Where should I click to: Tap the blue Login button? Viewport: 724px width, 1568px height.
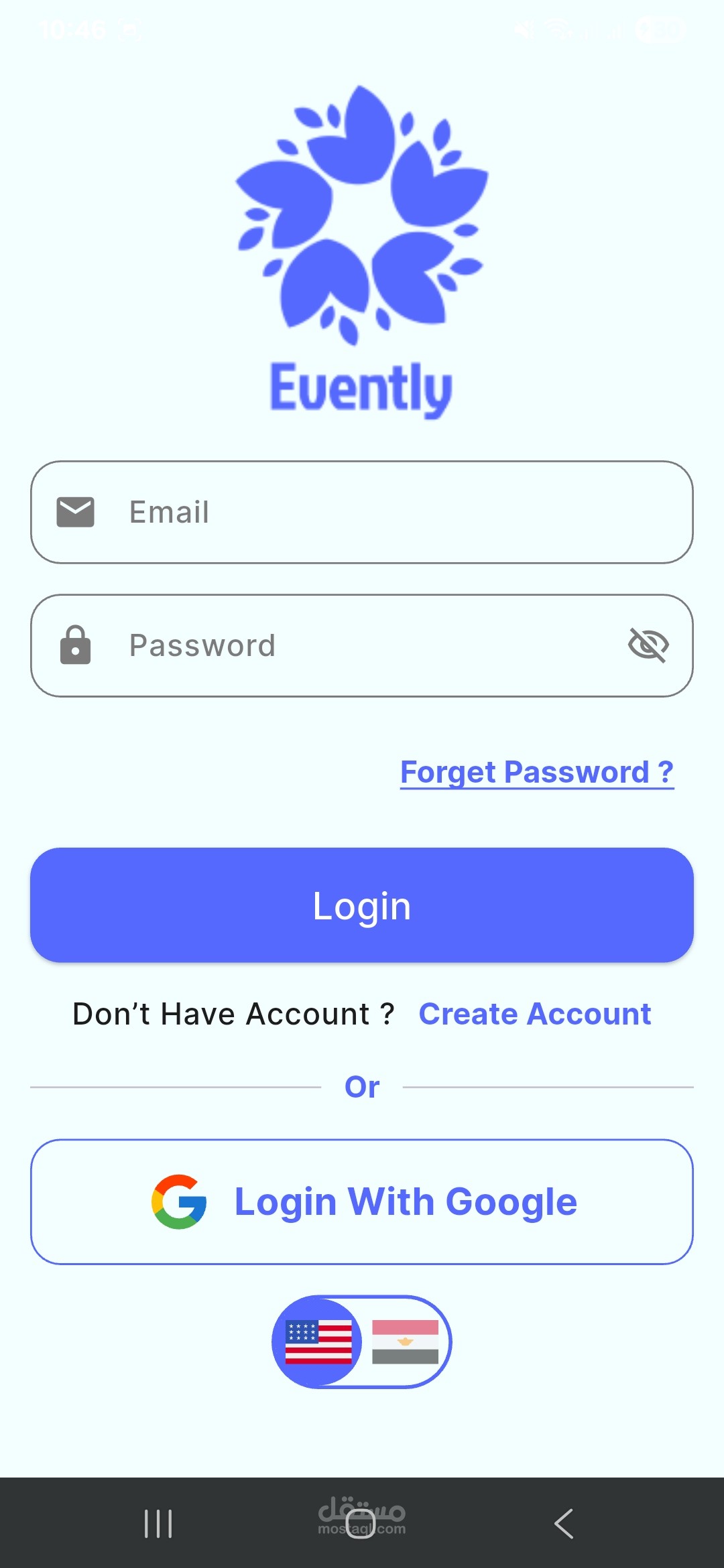(362, 905)
